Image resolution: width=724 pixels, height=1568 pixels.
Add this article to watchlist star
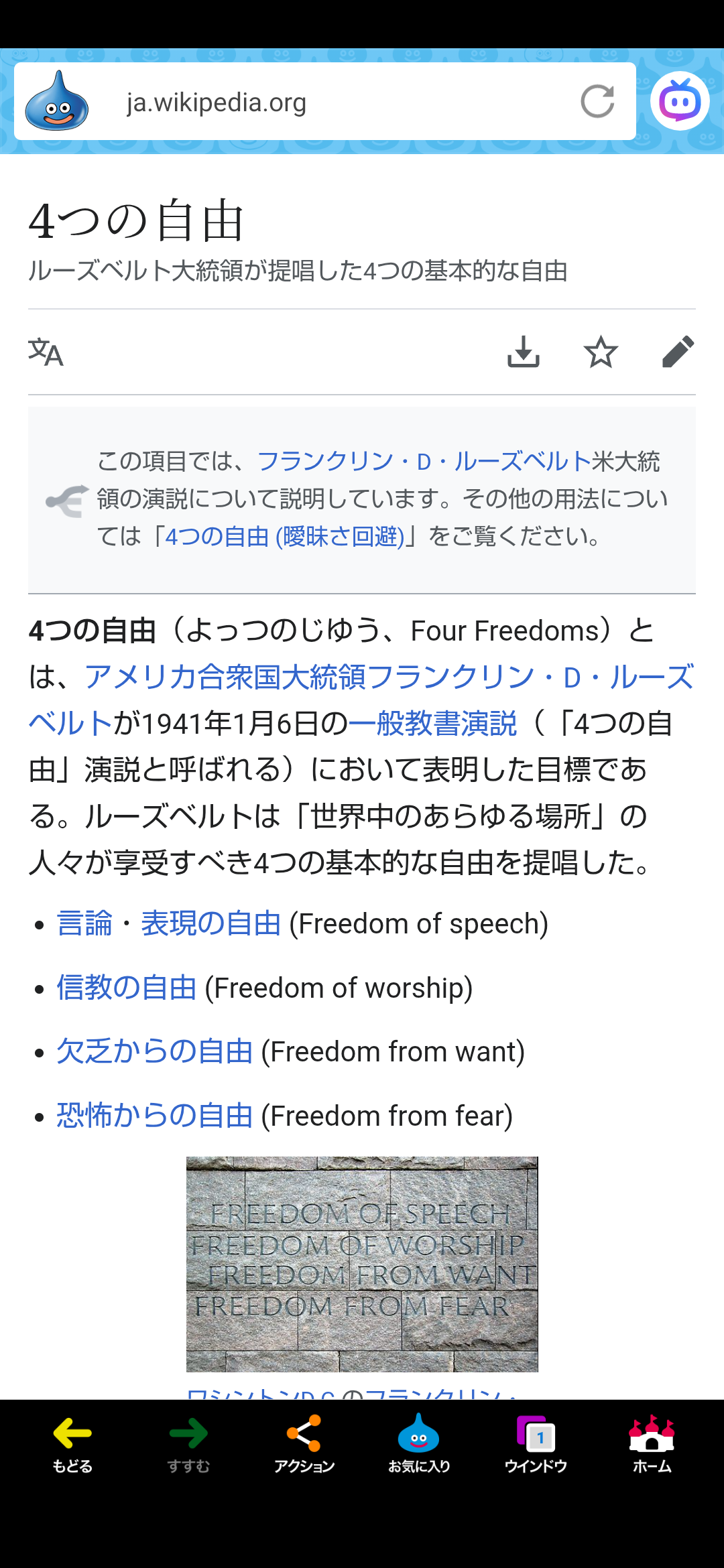coord(601,352)
